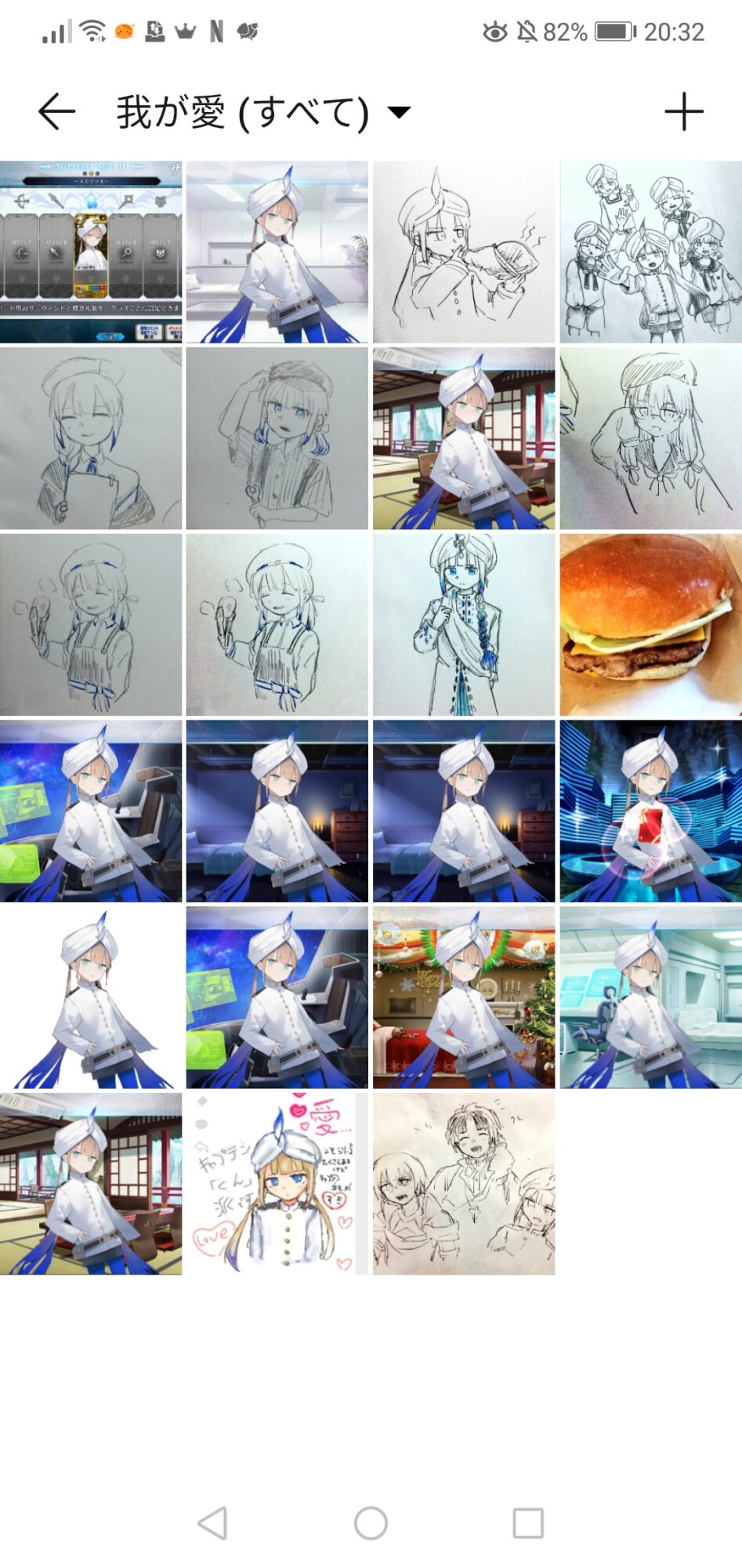Open the Christmas tree background character image
Image resolution: width=742 pixels, height=1568 pixels.
464,997
